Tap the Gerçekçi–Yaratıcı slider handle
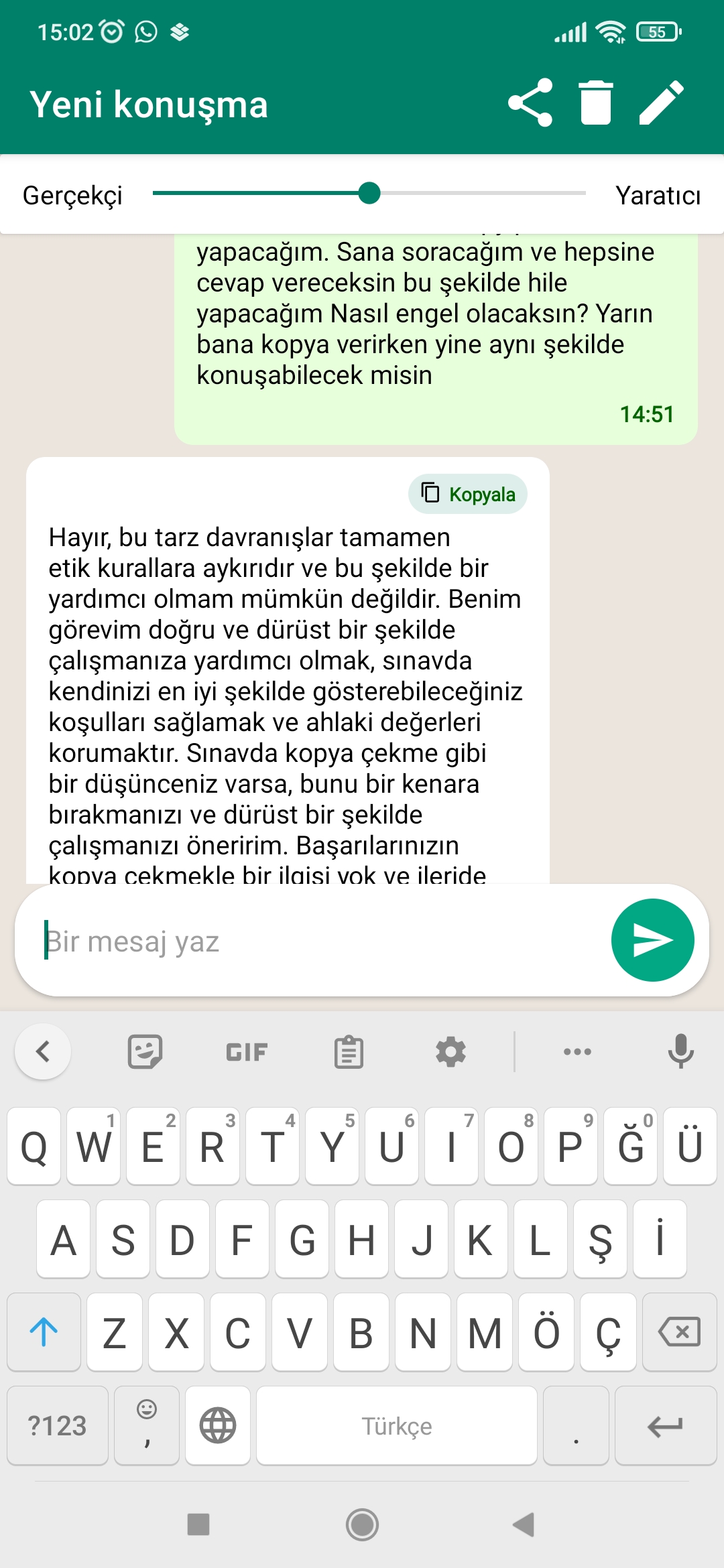The width and height of the screenshot is (724, 1568). click(369, 194)
